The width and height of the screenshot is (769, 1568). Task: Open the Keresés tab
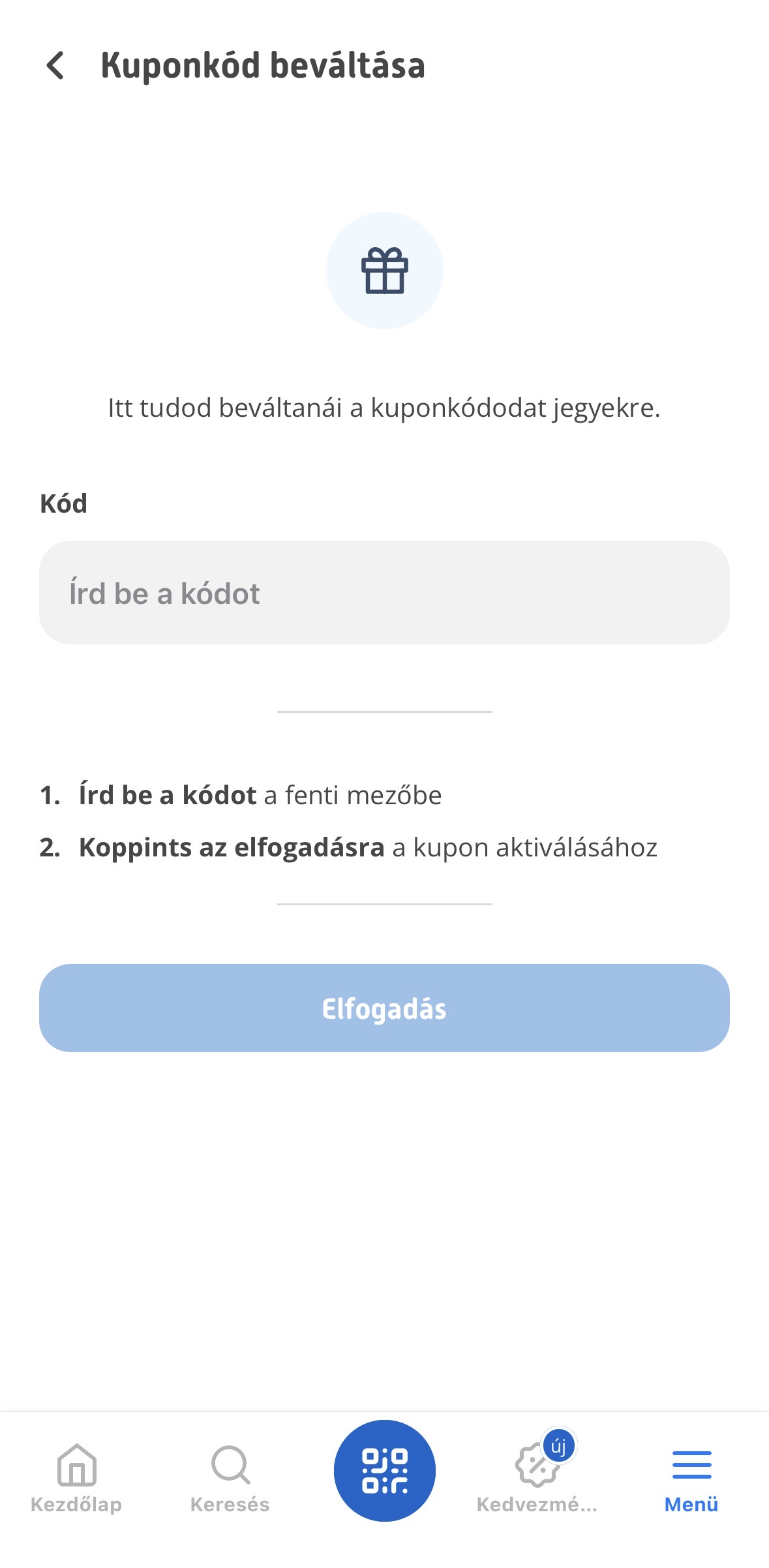pyautogui.click(x=230, y=1478)
